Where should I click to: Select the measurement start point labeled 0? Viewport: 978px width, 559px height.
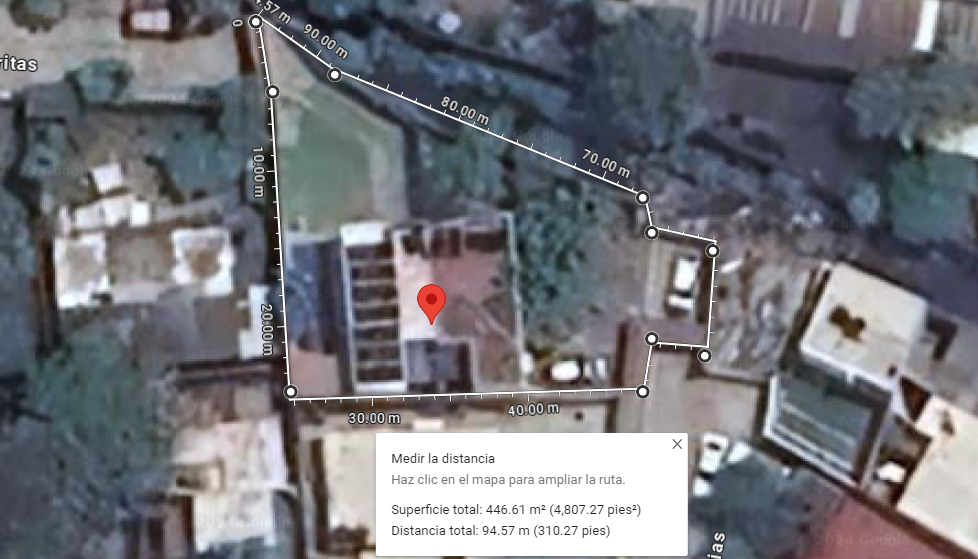[256, 22]
